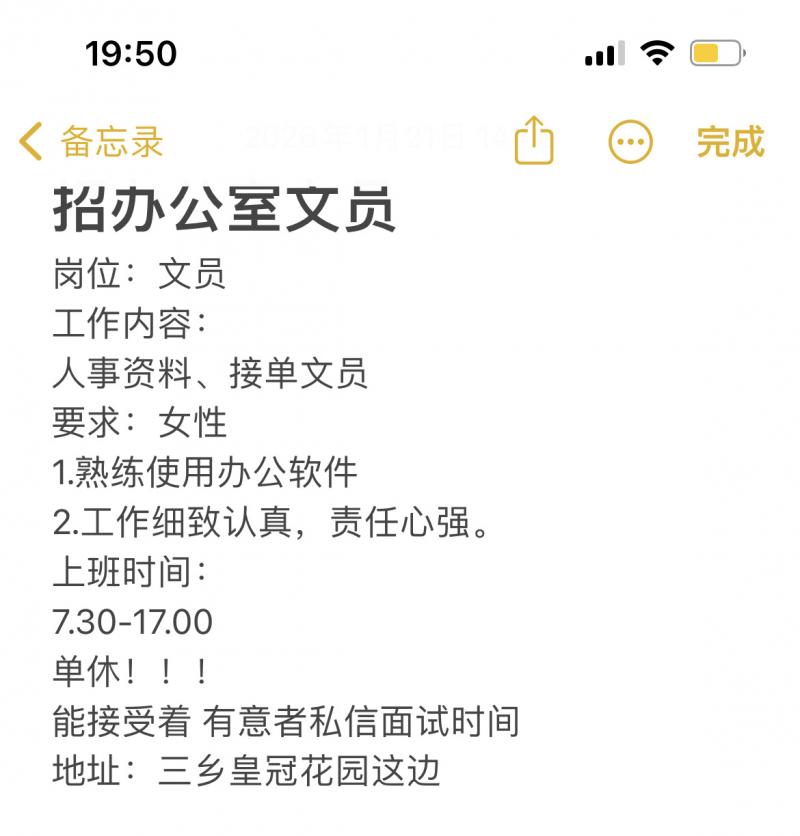Open the more options ellipsis menu

[x=630, y=142]
